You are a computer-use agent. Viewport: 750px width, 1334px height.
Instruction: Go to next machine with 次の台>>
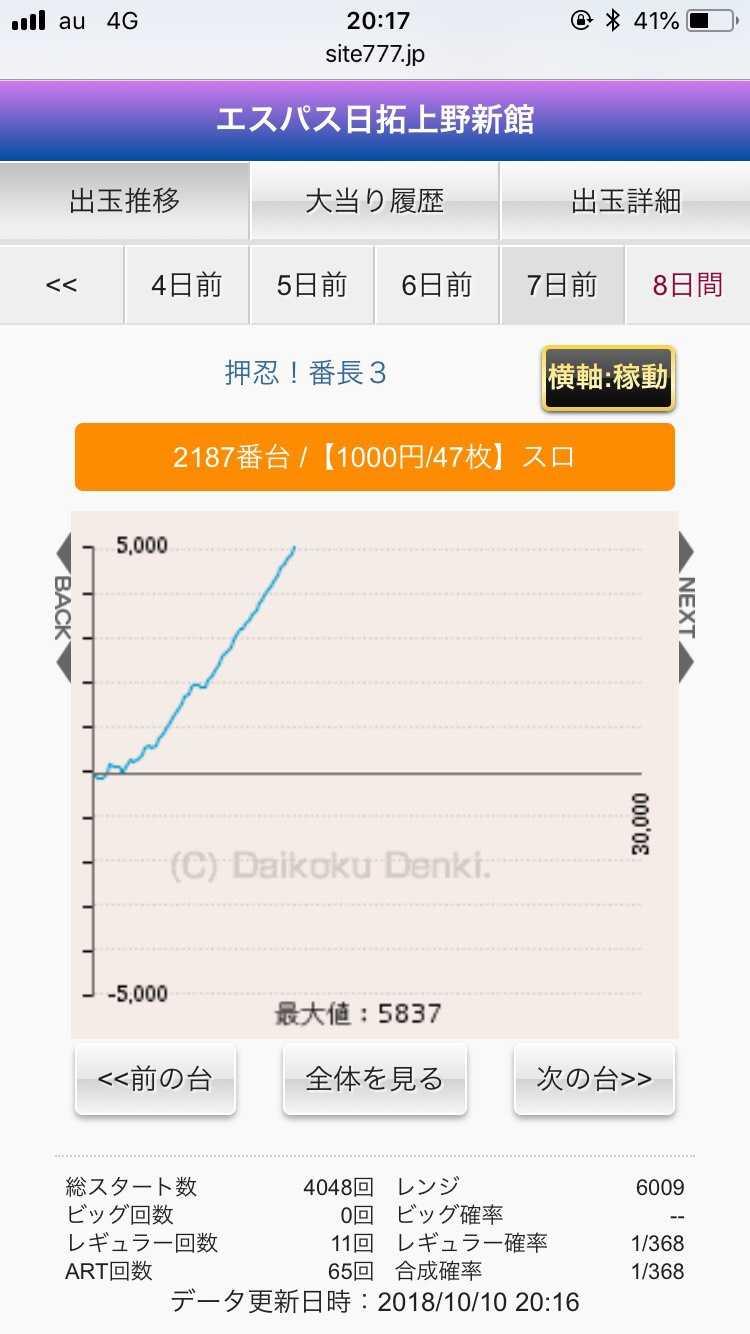tap(594, 1079)
